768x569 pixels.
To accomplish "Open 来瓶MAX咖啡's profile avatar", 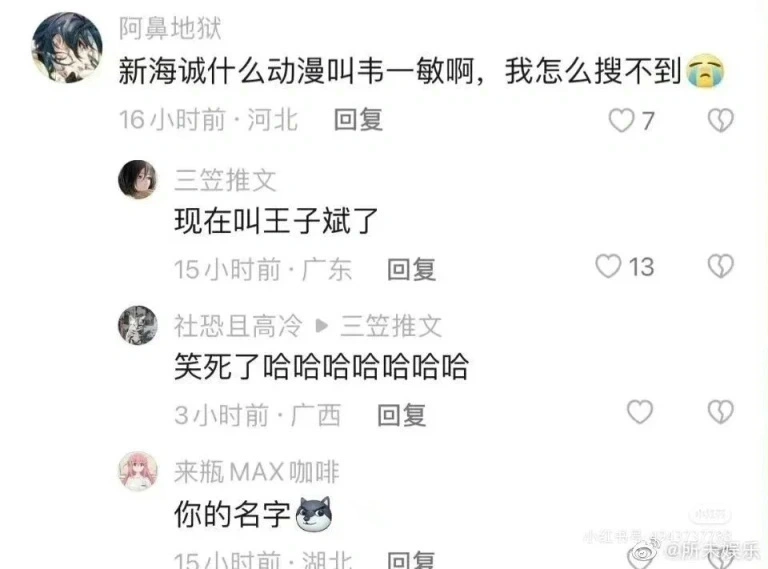I will [138, 471].
